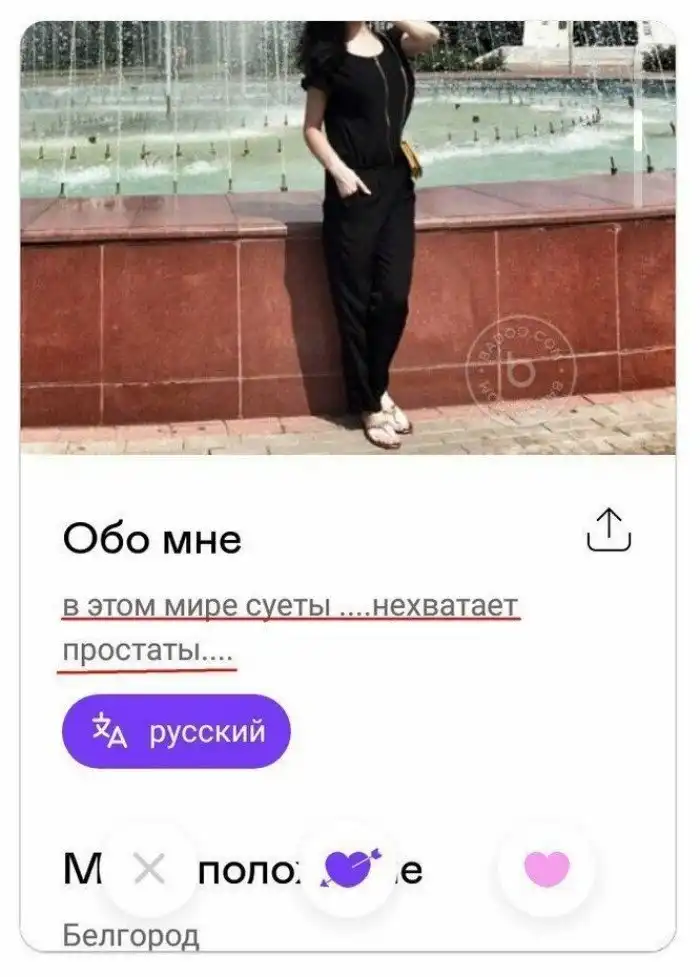This screenshot has width=700, height=977.
Task: Send a crush with the arrow heart button
Action: [x=347, y=869]
